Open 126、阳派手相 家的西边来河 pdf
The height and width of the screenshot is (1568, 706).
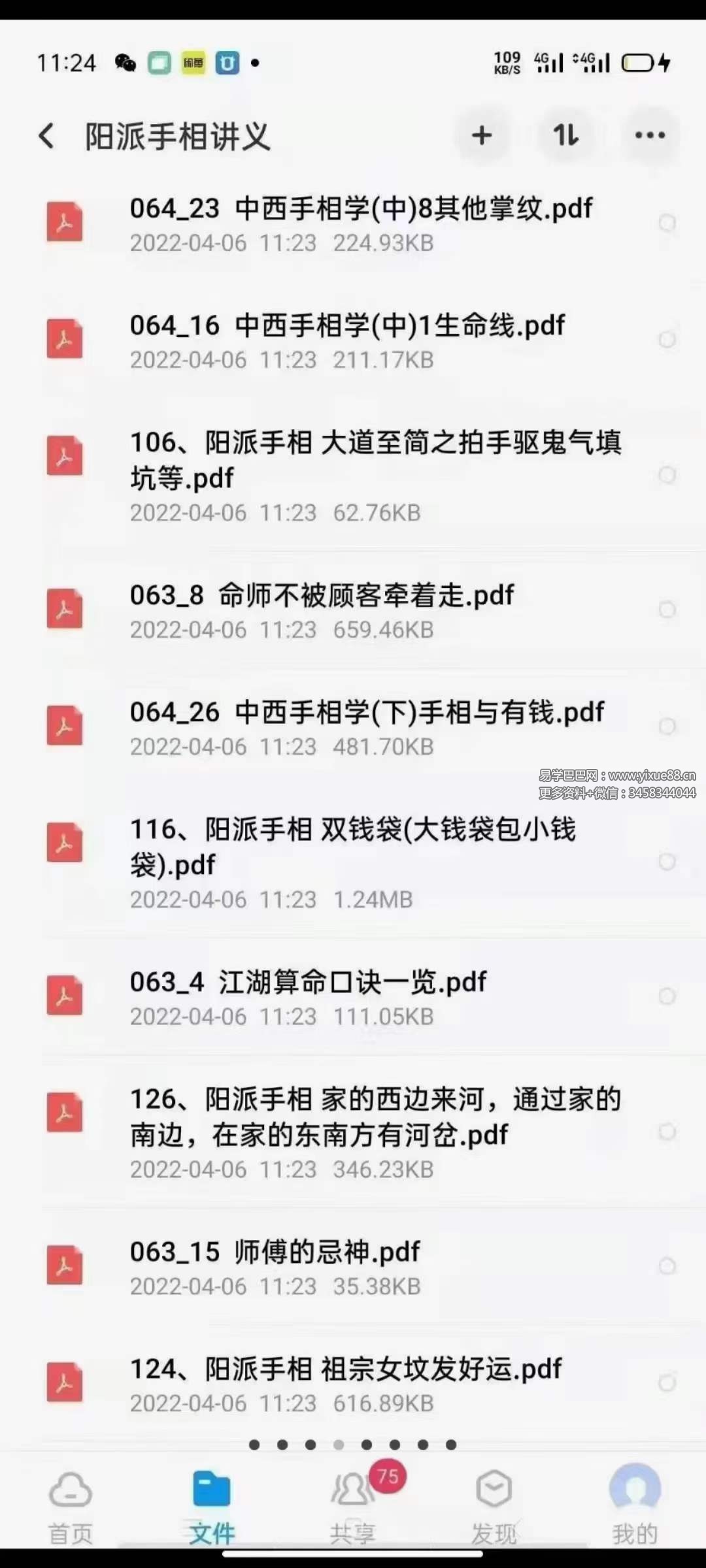pos(353,1132)
